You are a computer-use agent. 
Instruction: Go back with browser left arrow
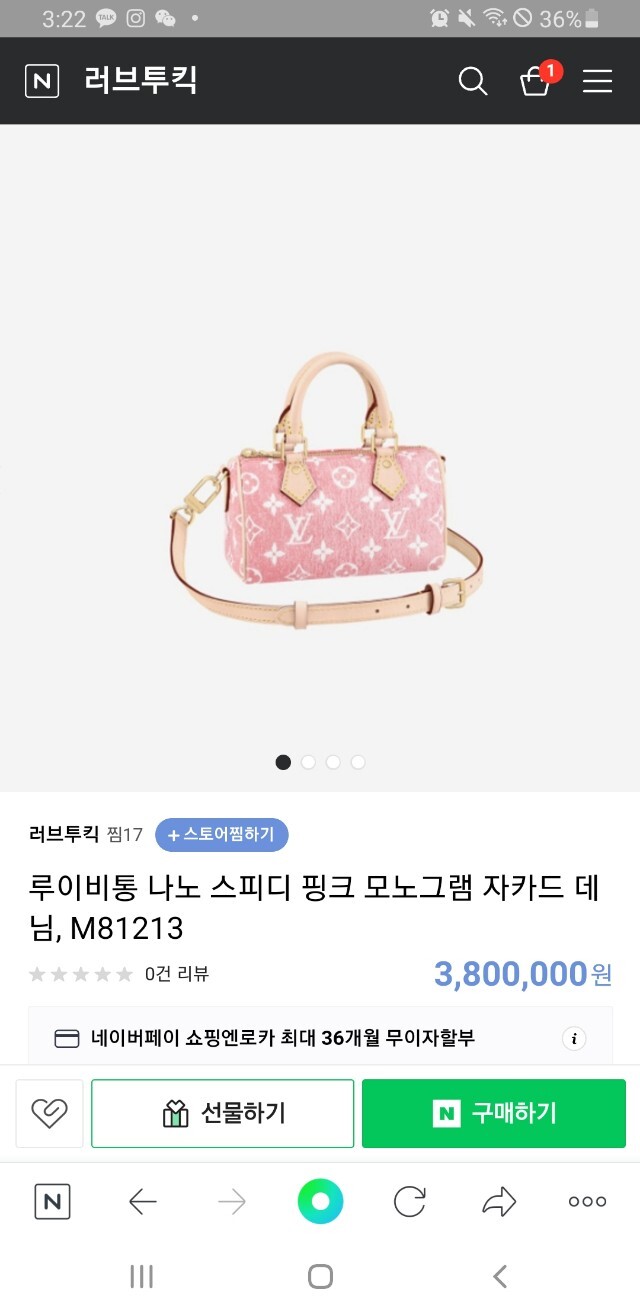coord(143,1201)
